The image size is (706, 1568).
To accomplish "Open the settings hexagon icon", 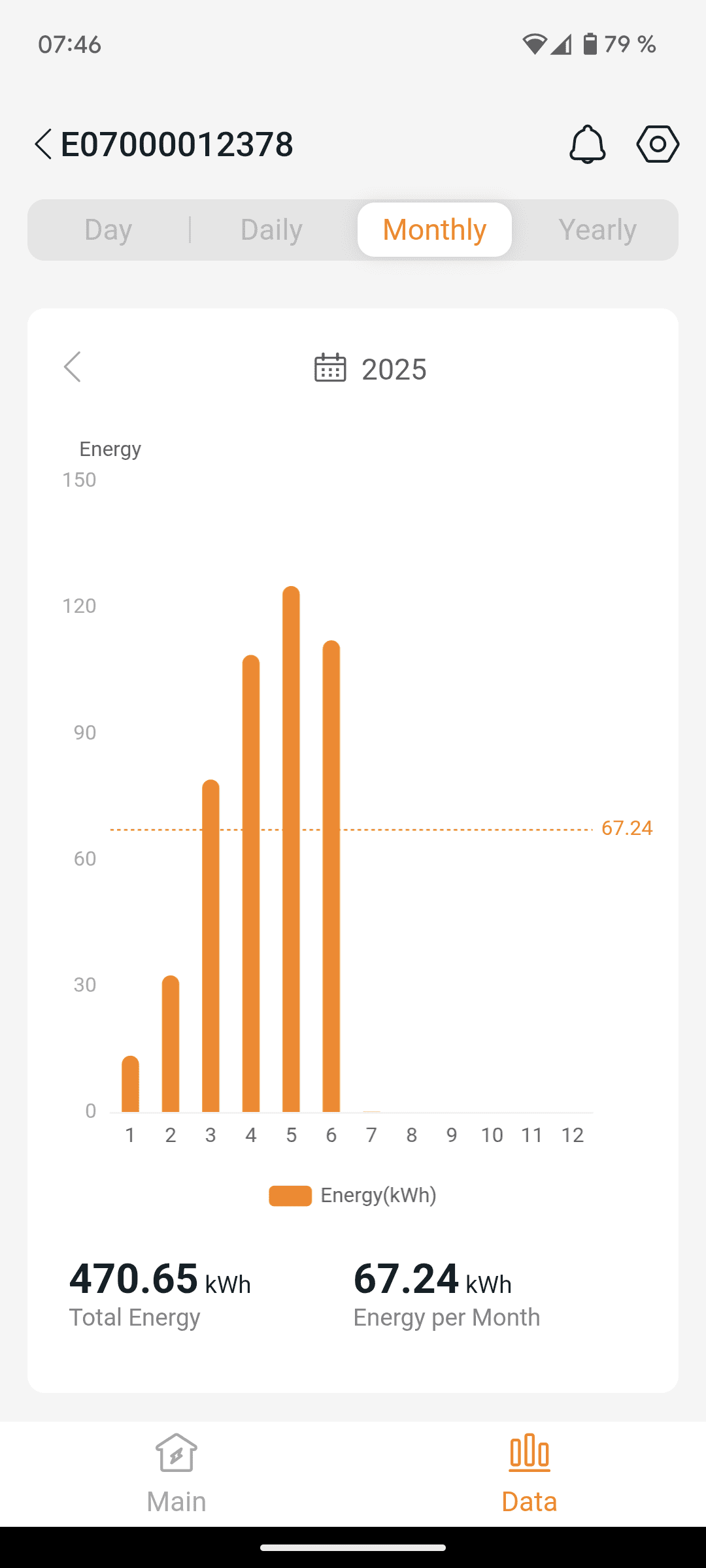I will click(x=657, y=144).
